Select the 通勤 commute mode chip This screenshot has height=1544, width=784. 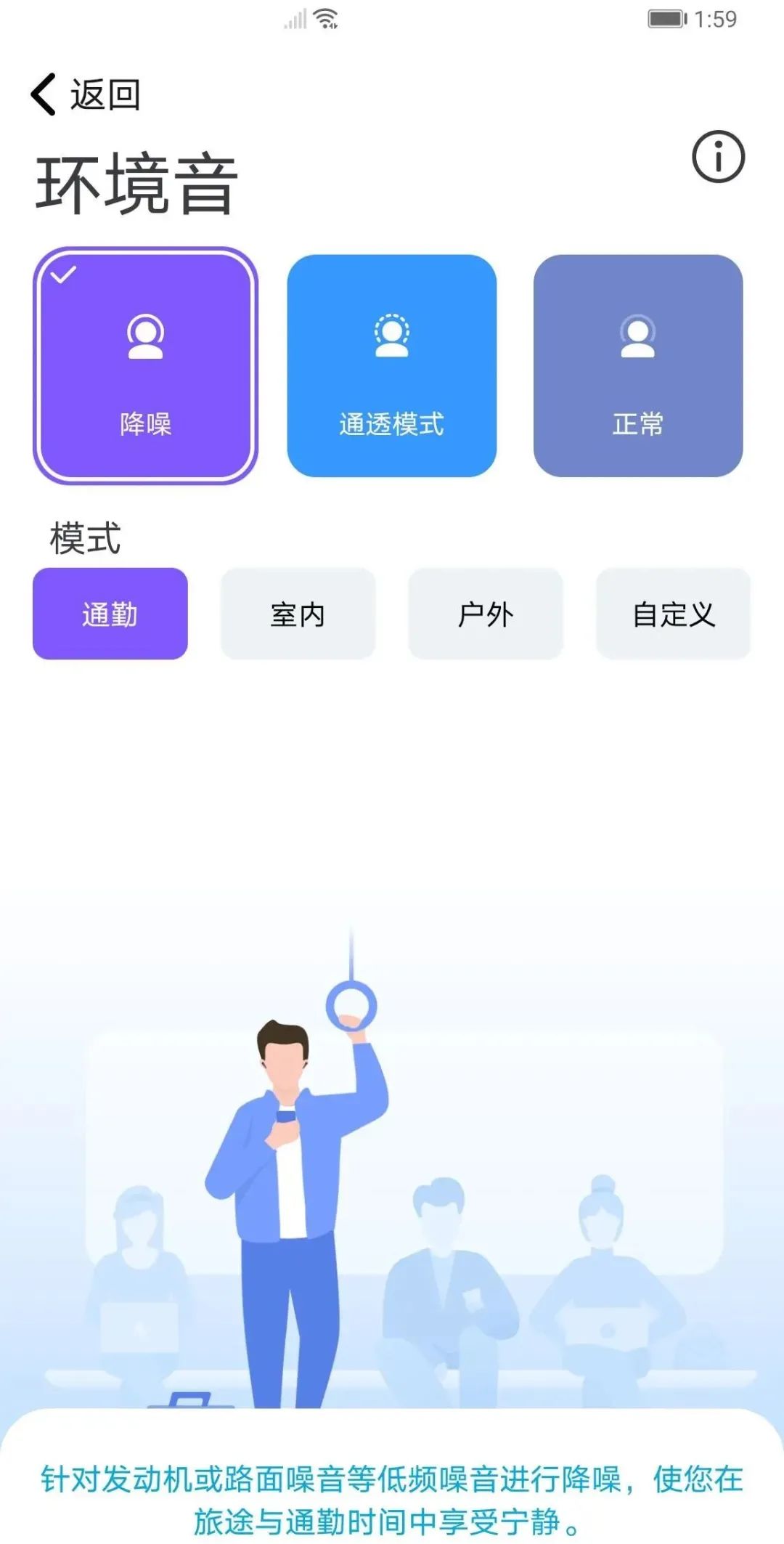[110, 614]
